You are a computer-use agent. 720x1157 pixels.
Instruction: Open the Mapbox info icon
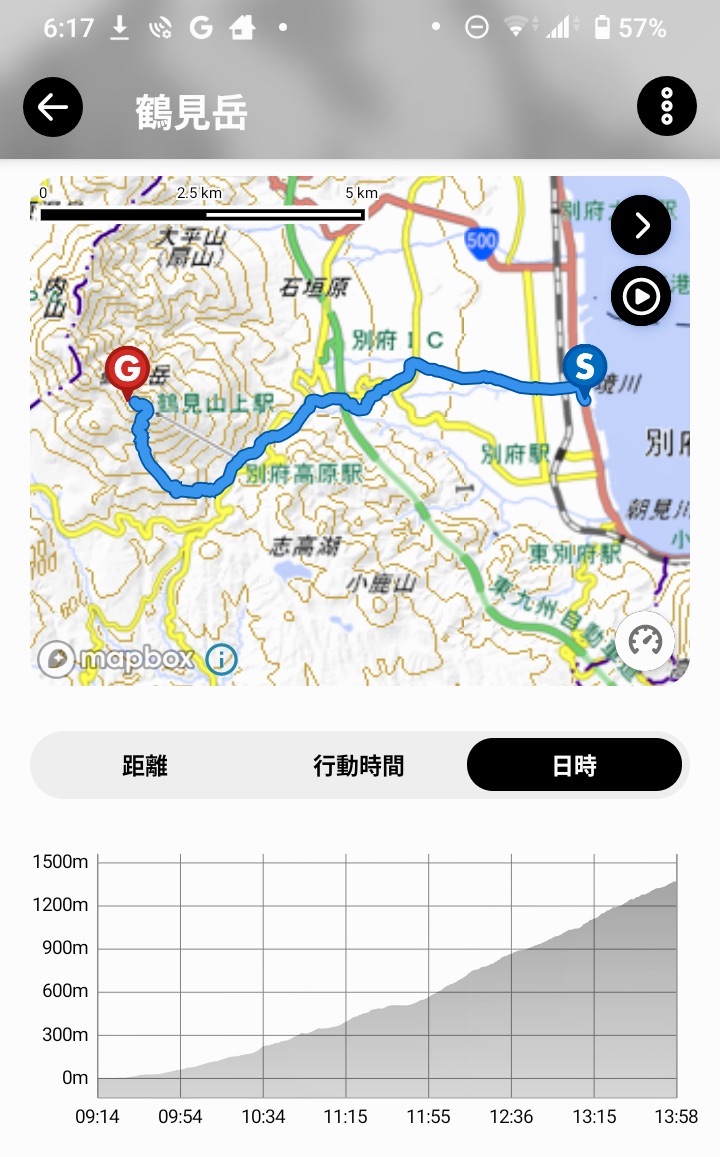221,659
